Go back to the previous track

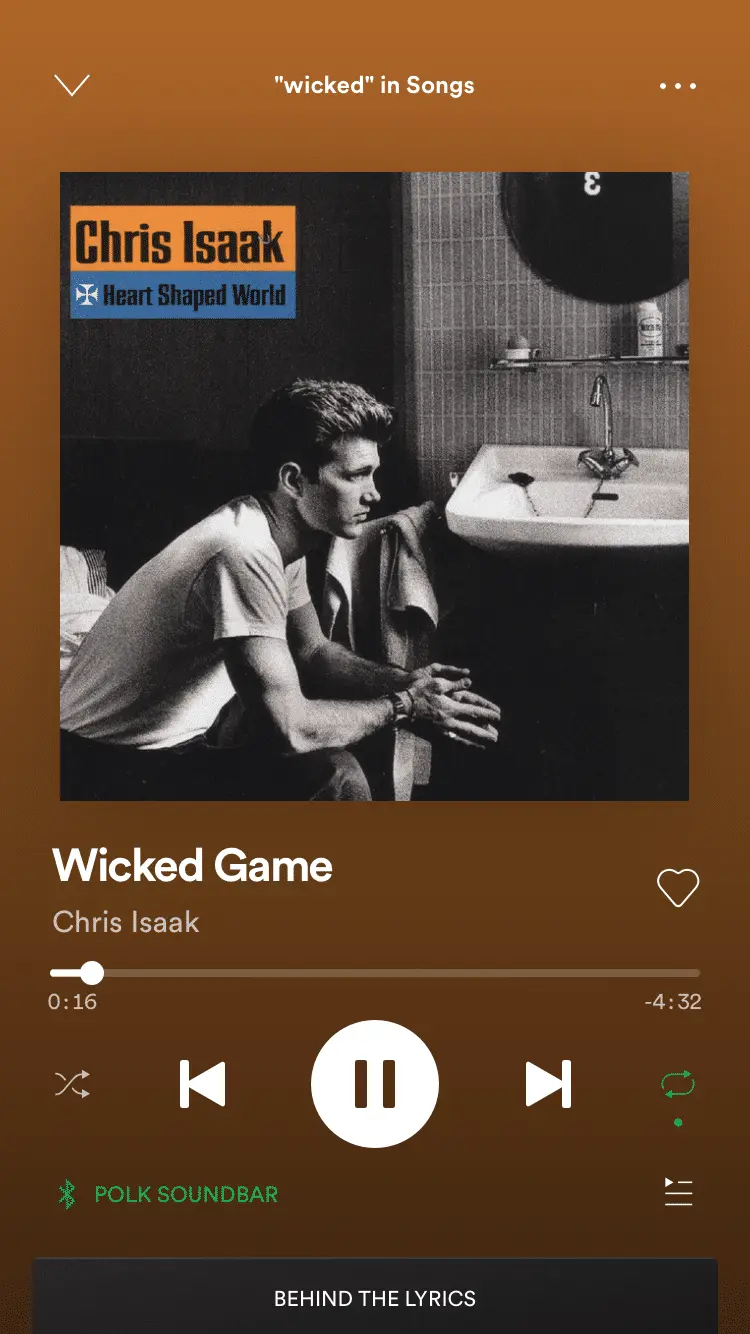click(x=202, y=1084)
